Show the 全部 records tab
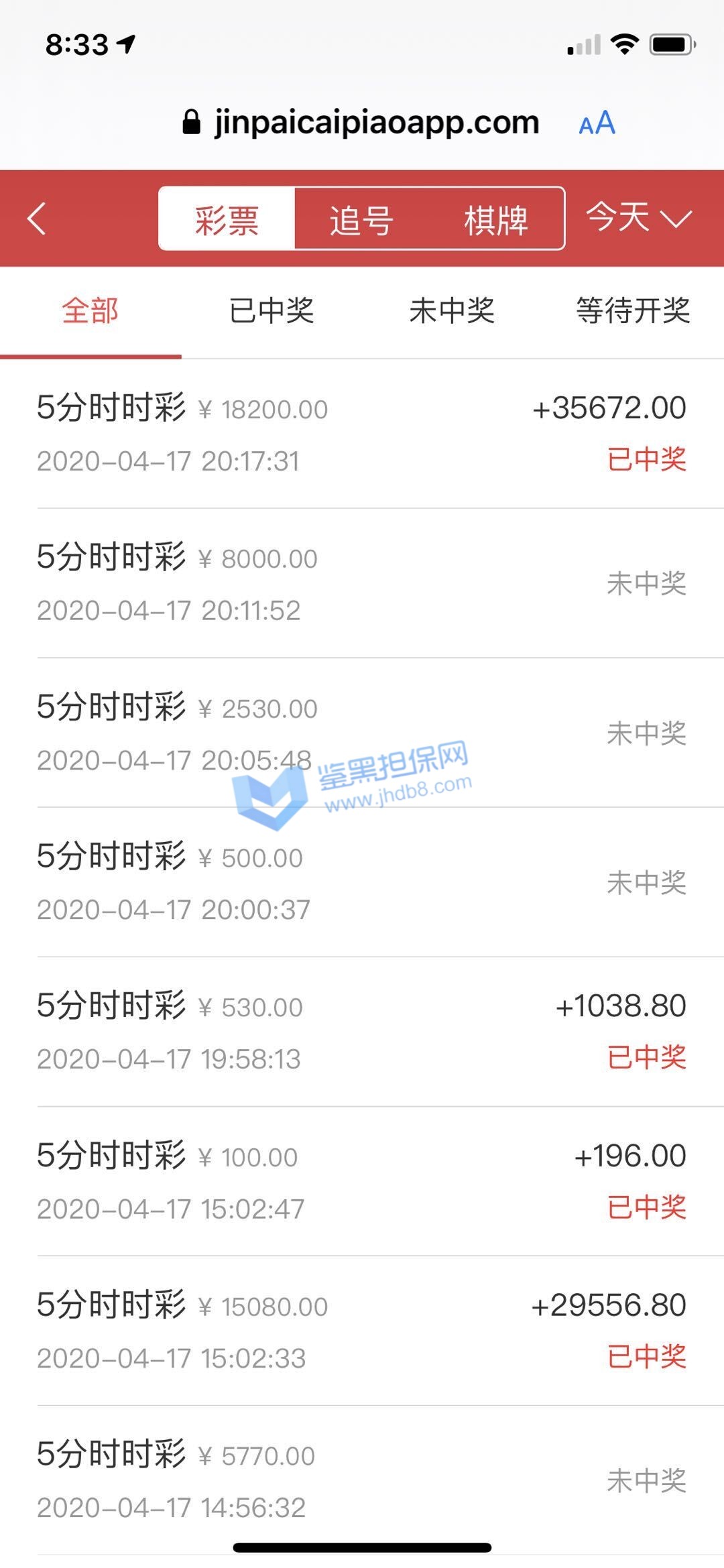The image size is (724, 1568). pyautogui.click(x=90, y=311)
